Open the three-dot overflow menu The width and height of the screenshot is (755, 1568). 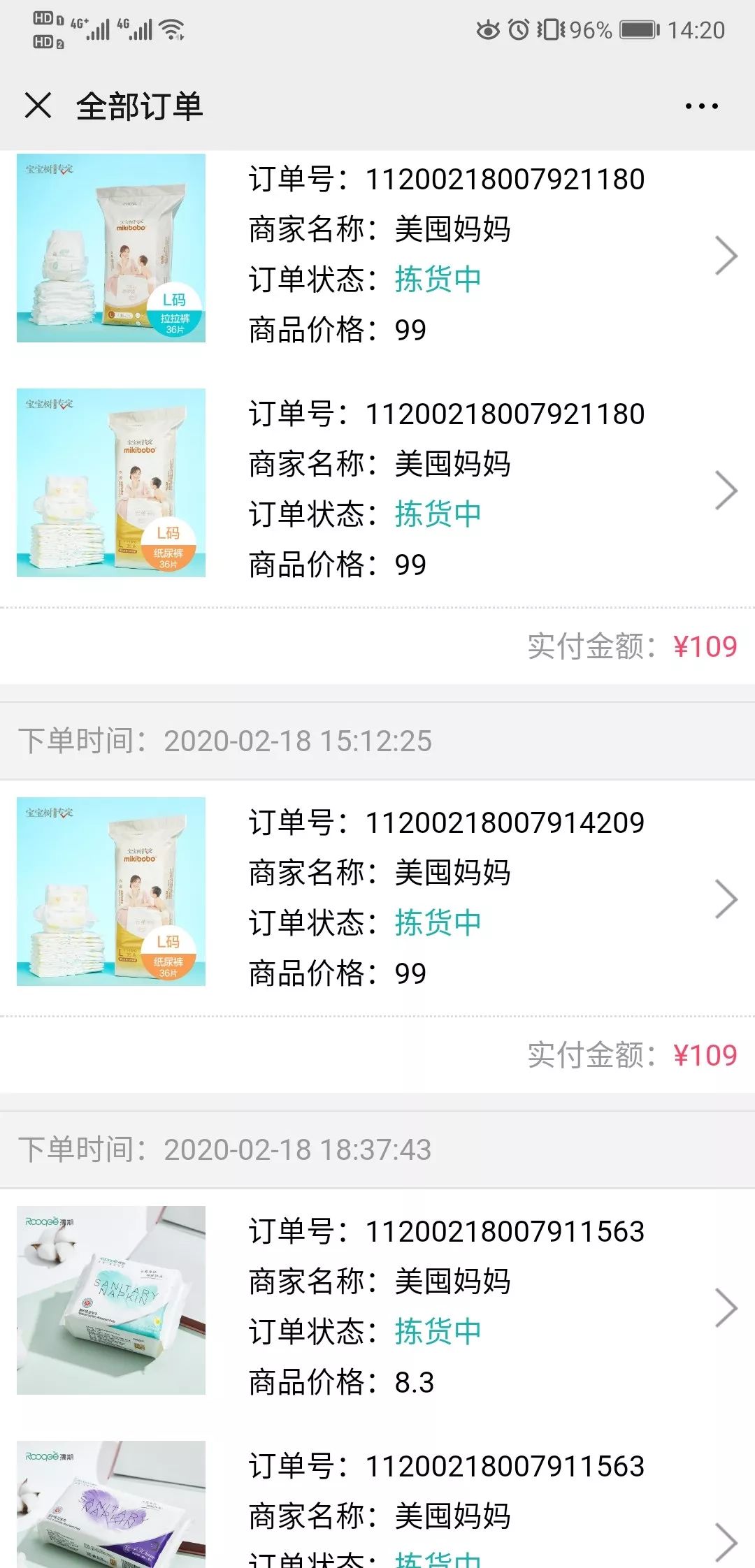pyautogui.click(x=701, y=106)
